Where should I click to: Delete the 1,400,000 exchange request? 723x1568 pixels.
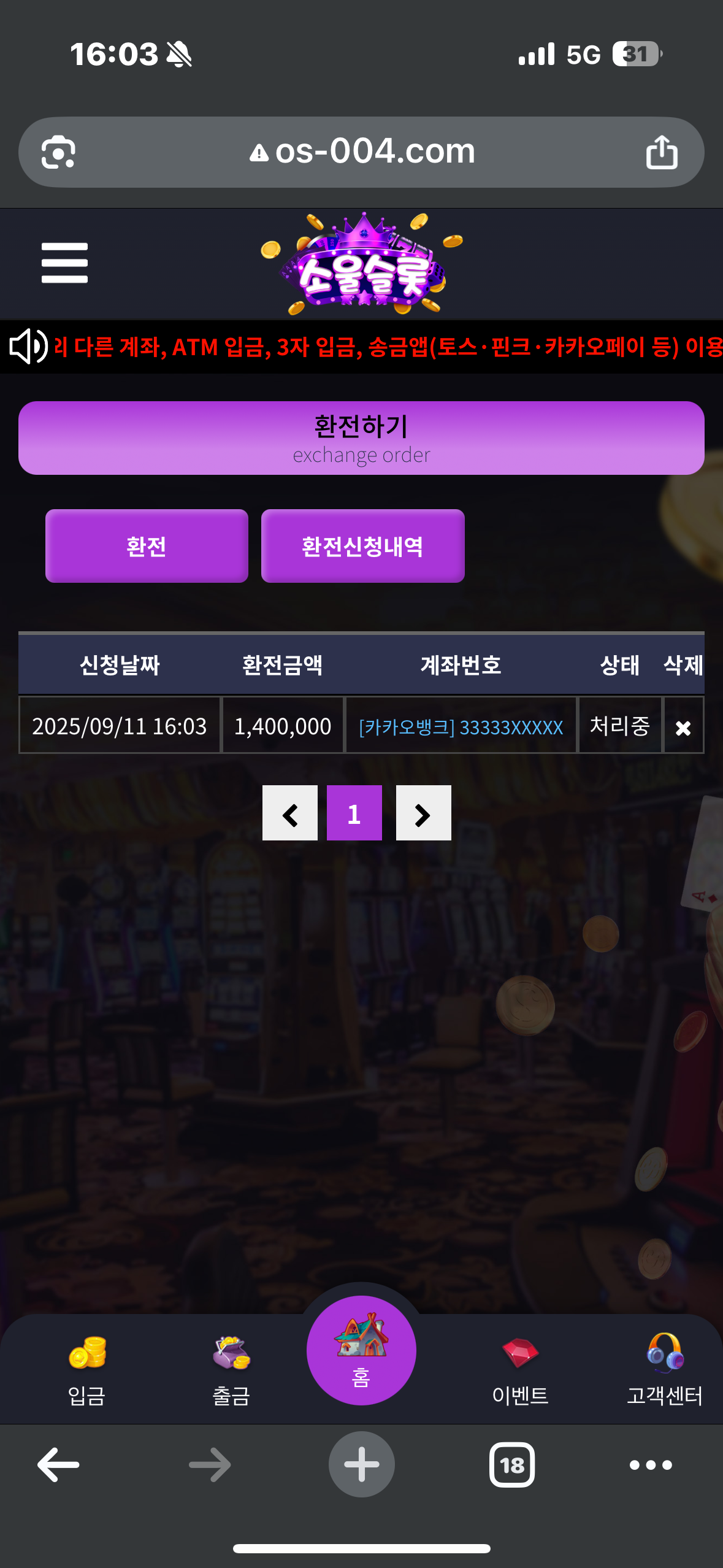coord(683,728)
